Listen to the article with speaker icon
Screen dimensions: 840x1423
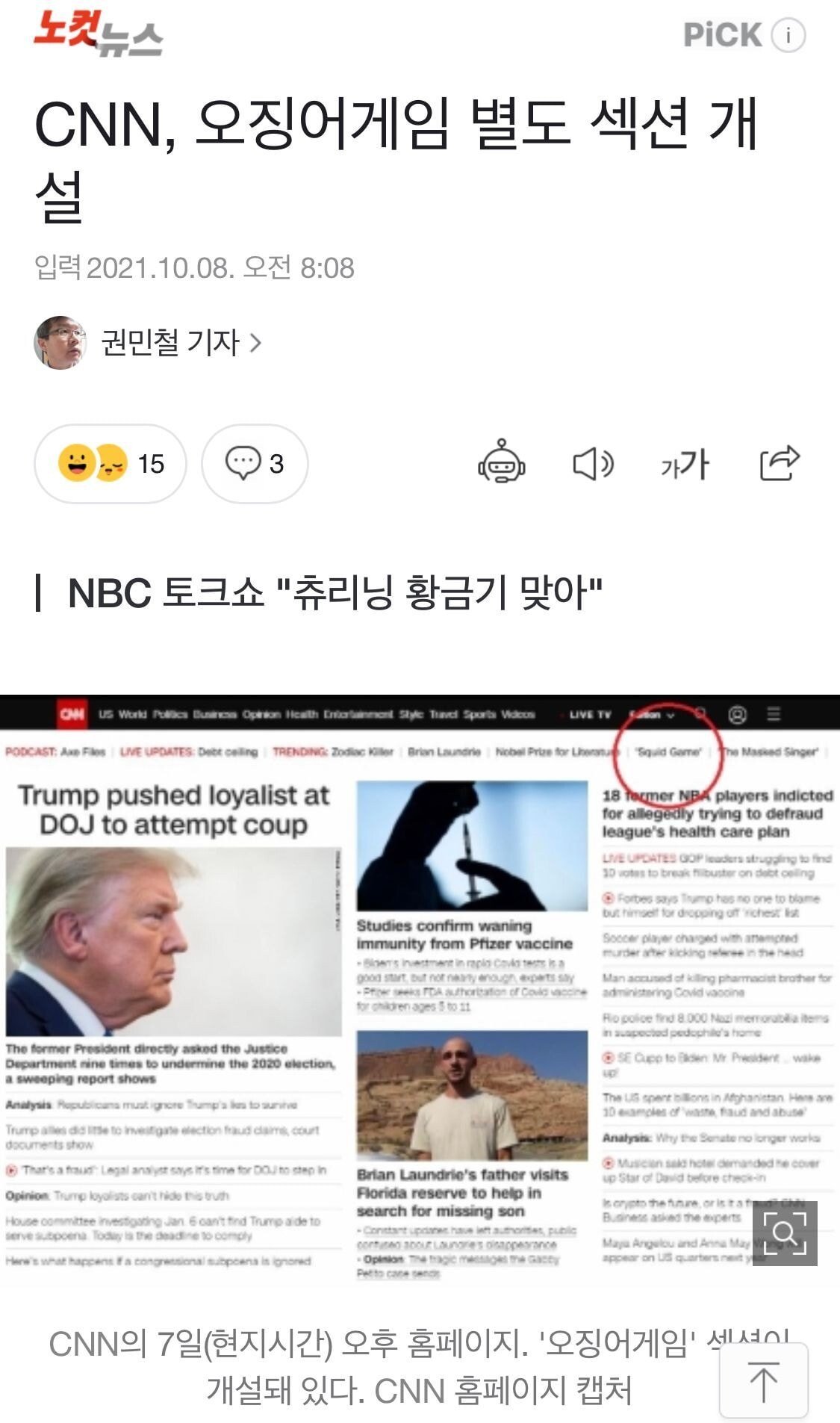[x=593, y=464]
